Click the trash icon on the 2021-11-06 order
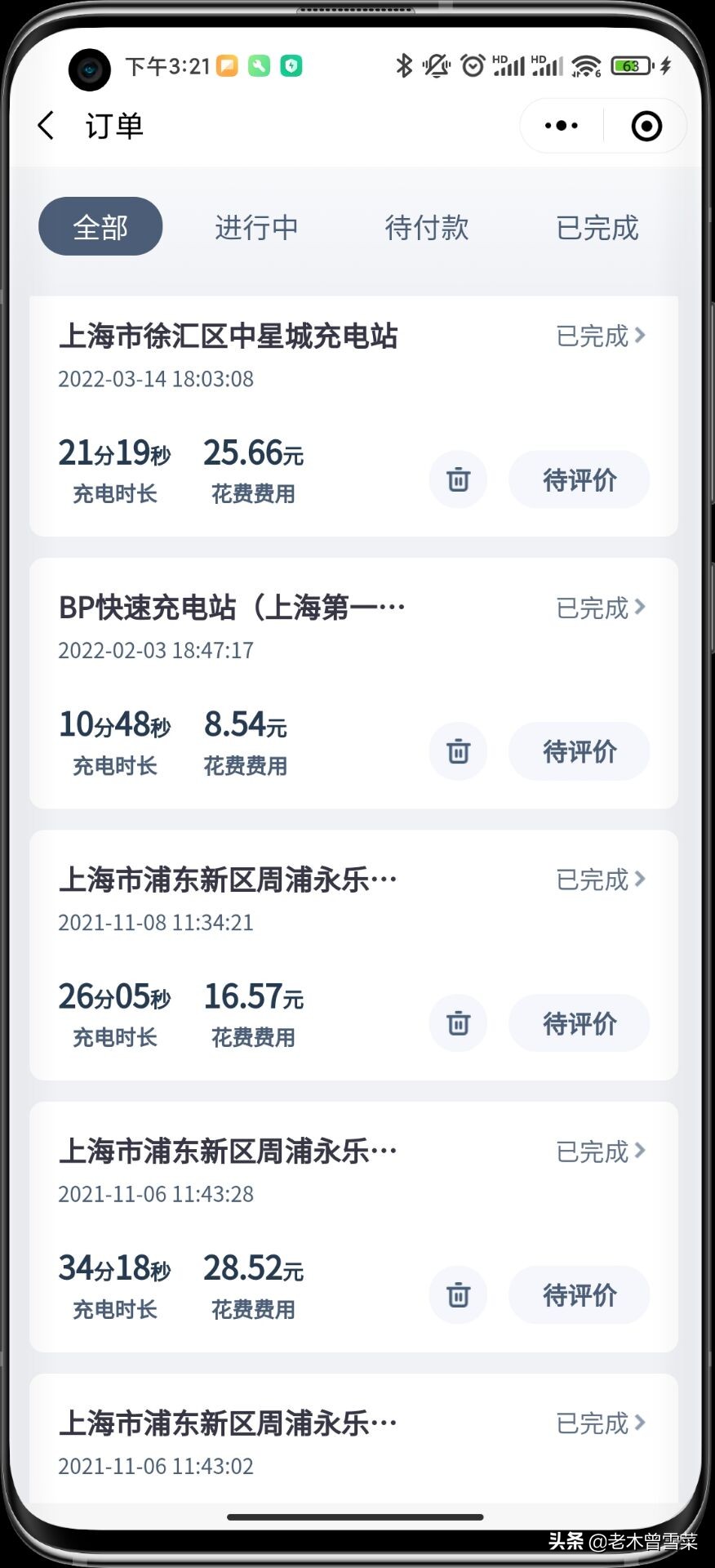 coord(458,1295)
